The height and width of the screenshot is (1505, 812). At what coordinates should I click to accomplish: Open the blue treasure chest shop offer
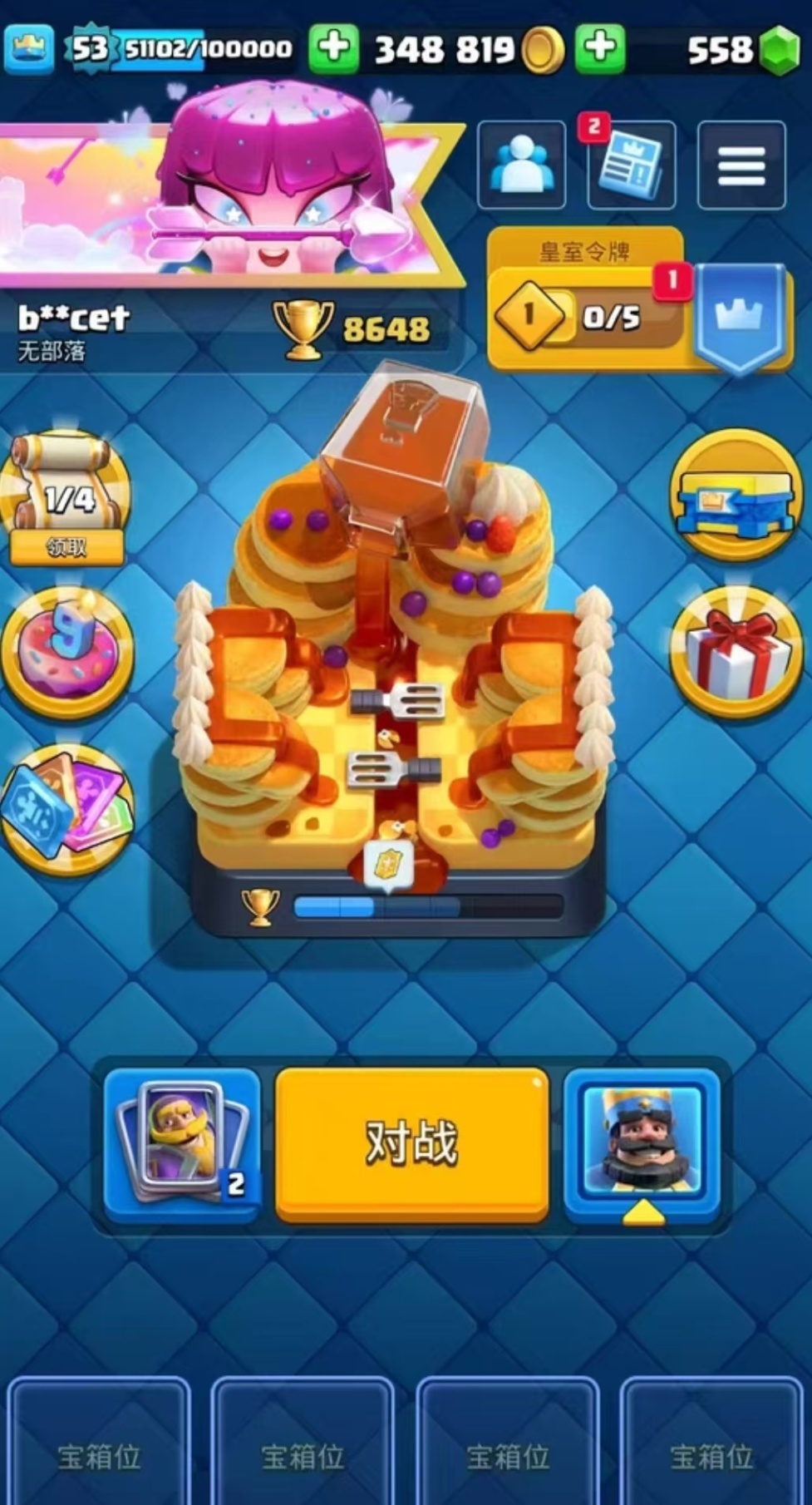coord(736,496)
